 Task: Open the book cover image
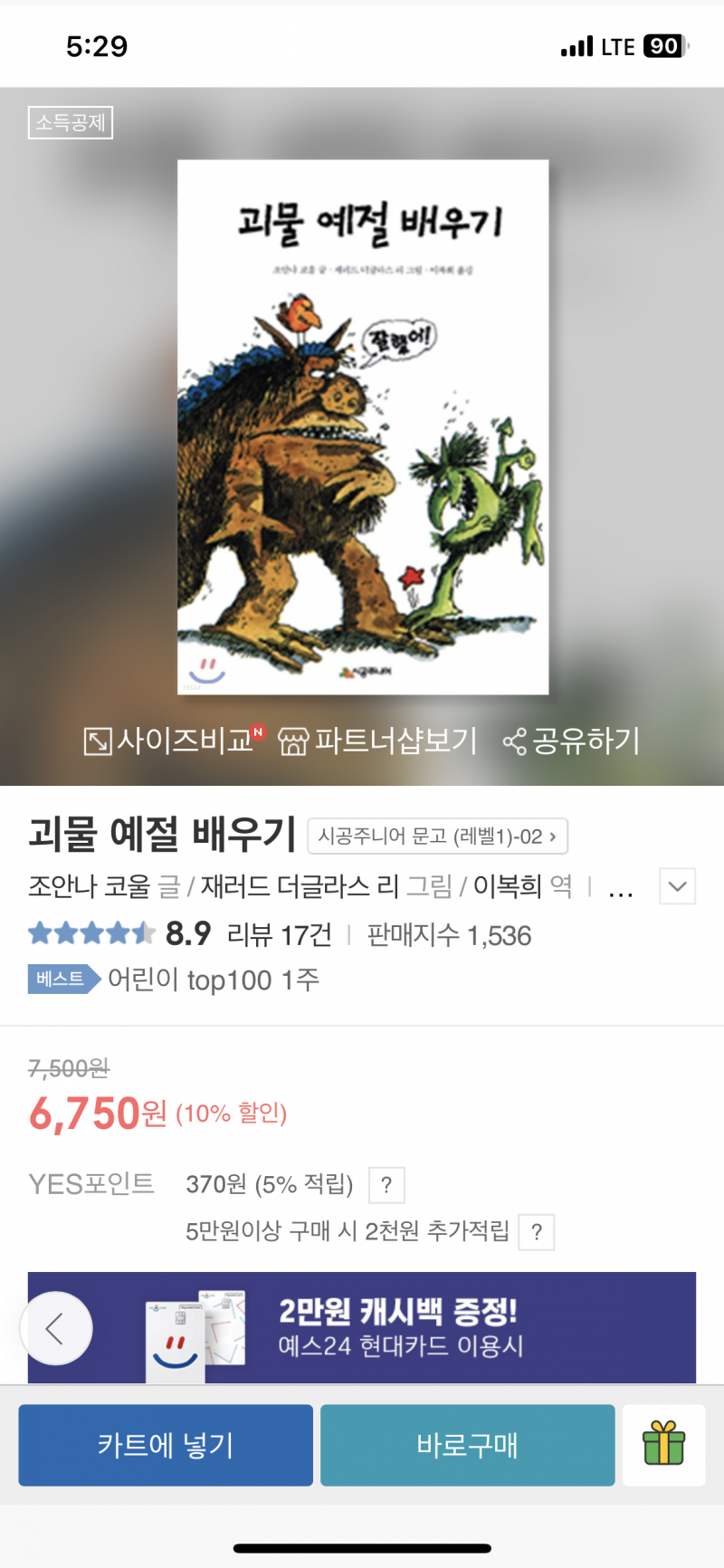(363, 427)
